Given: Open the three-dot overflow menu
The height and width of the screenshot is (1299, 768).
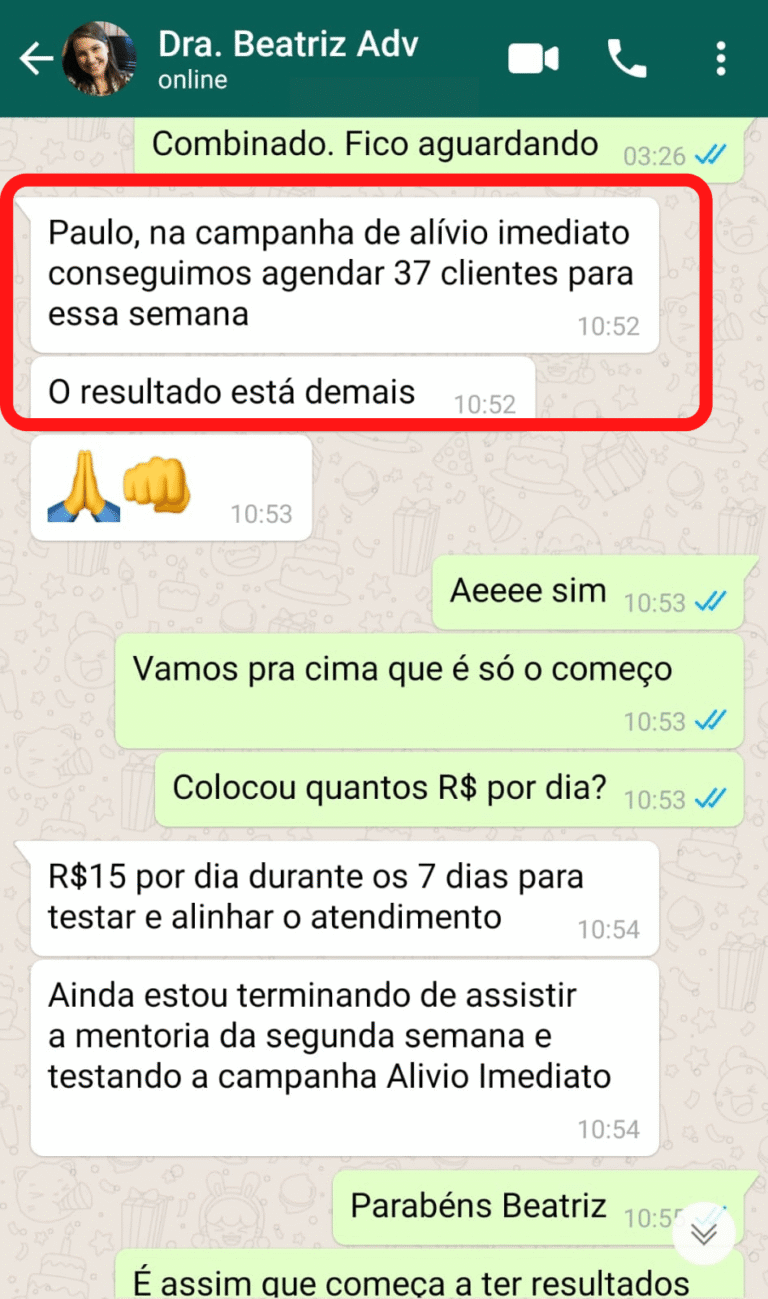Looking at the screenshot, I should [x=720, y=59].
